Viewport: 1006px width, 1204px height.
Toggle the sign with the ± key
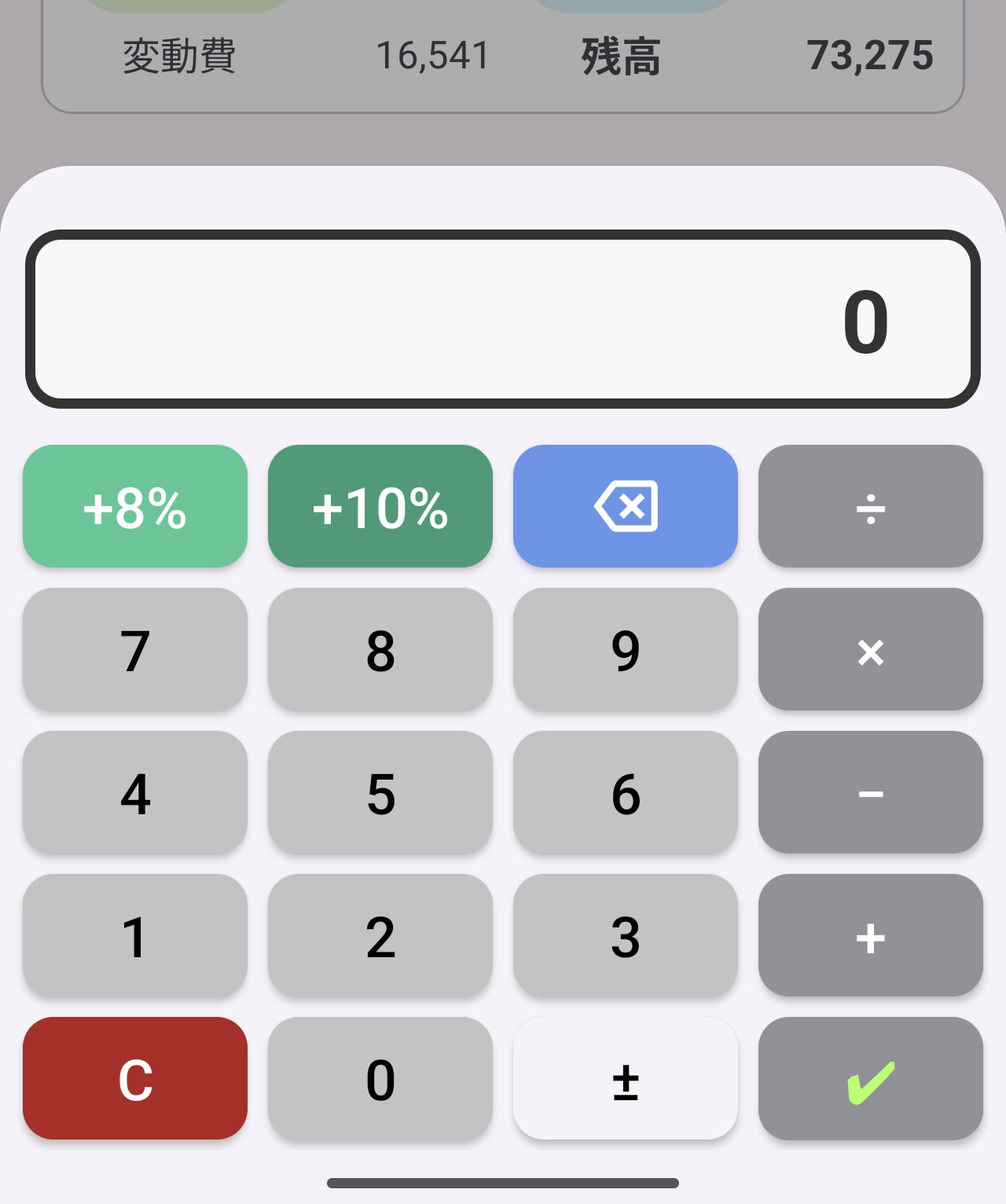click(x=626, y=1079)
